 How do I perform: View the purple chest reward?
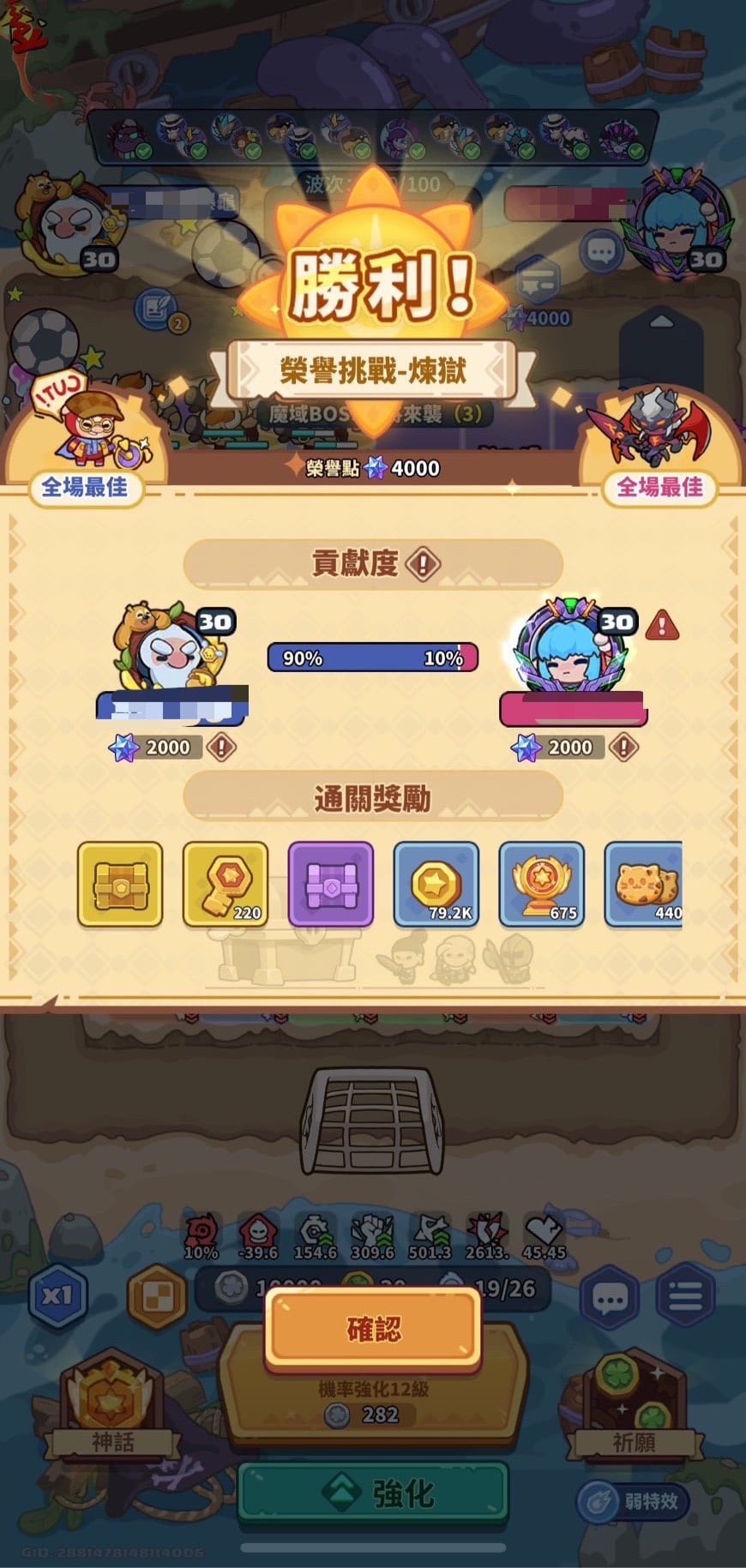click(331, 884)
